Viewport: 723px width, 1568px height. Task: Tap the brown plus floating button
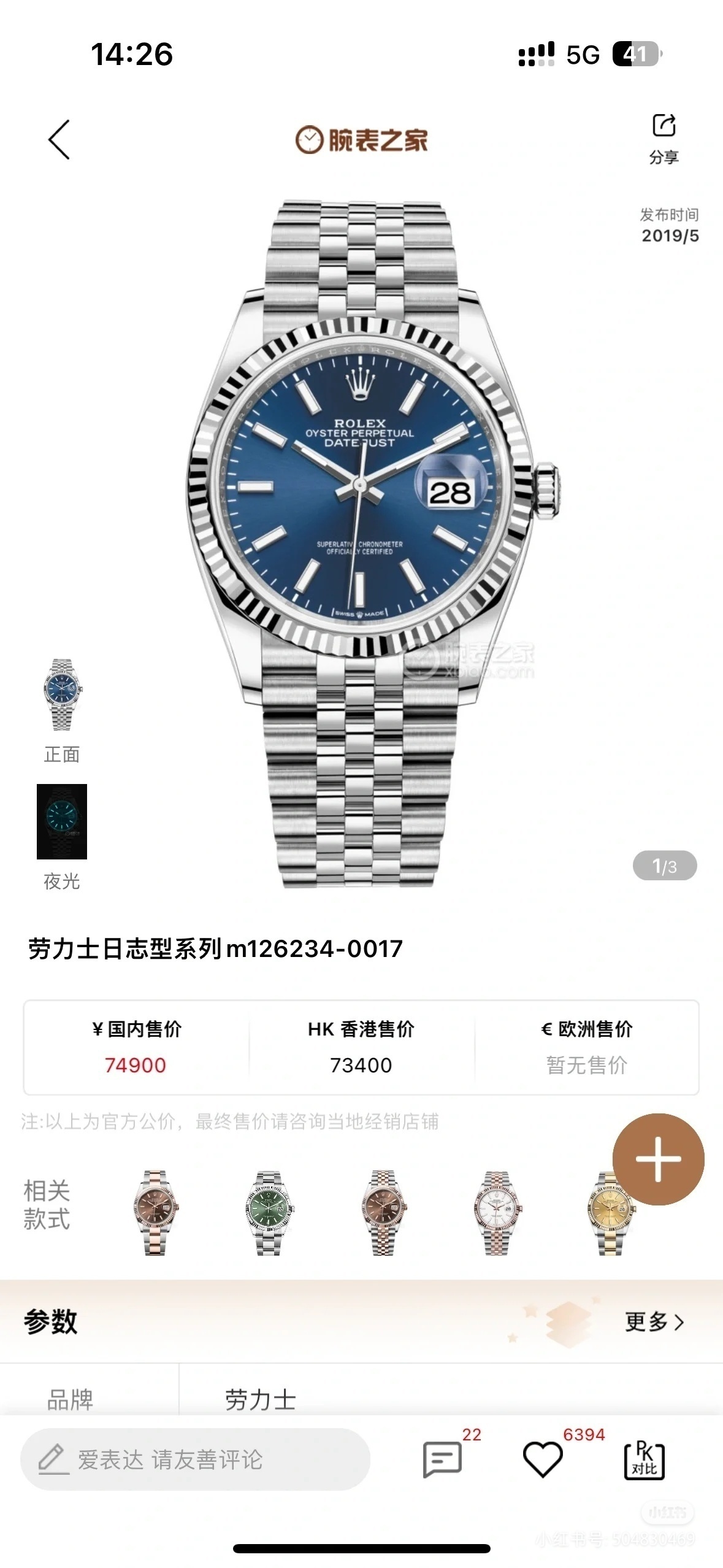pos(658,1159)
